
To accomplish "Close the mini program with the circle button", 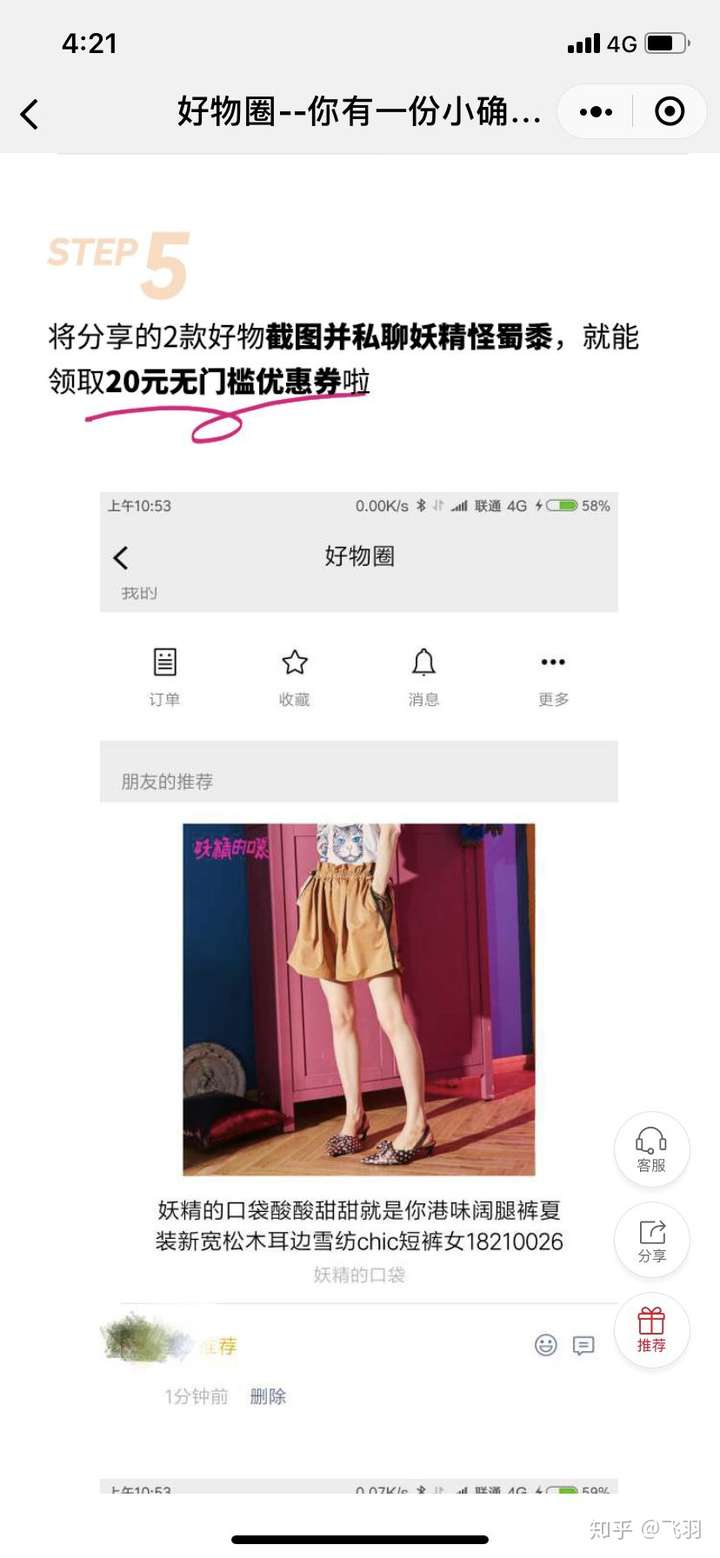I will 669,112.
